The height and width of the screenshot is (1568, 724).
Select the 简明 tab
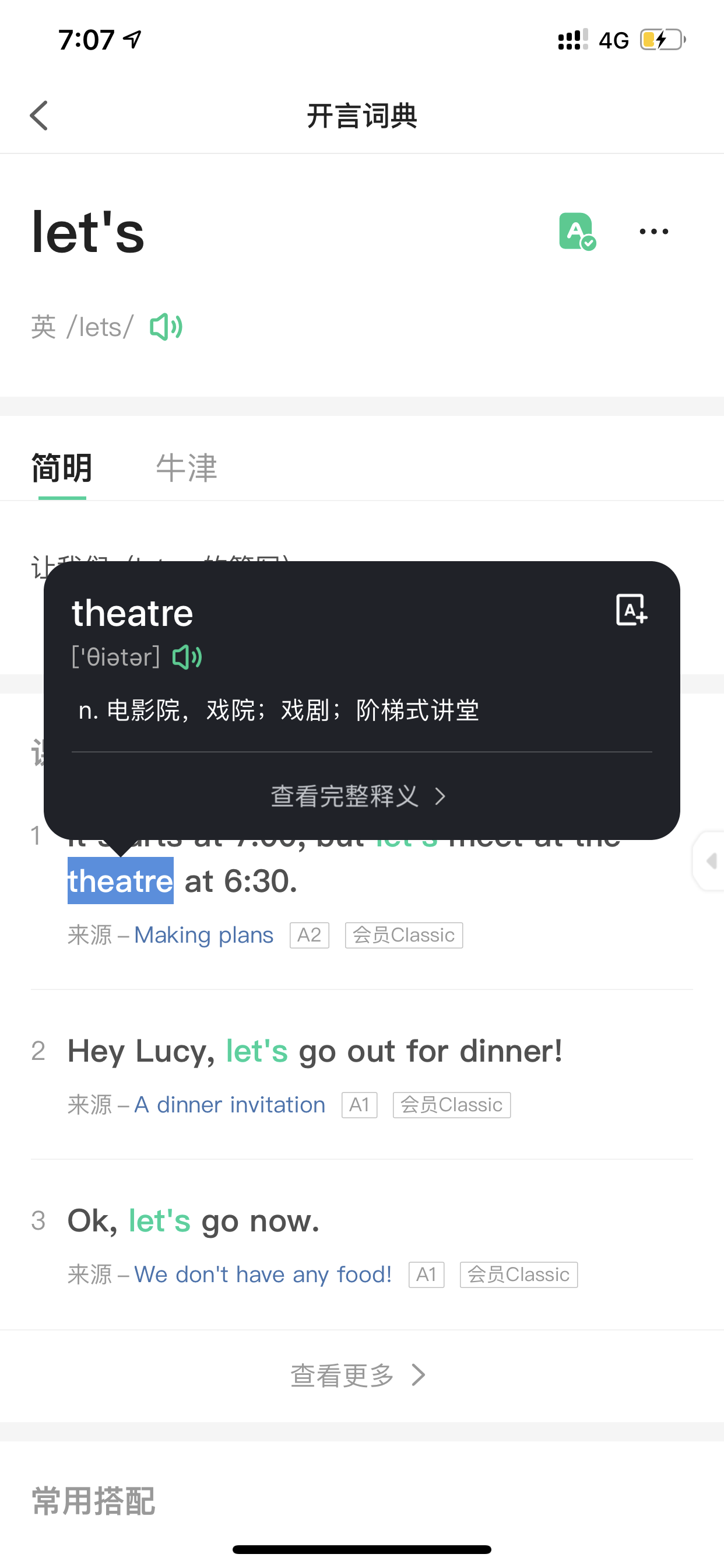coord(62,467)
